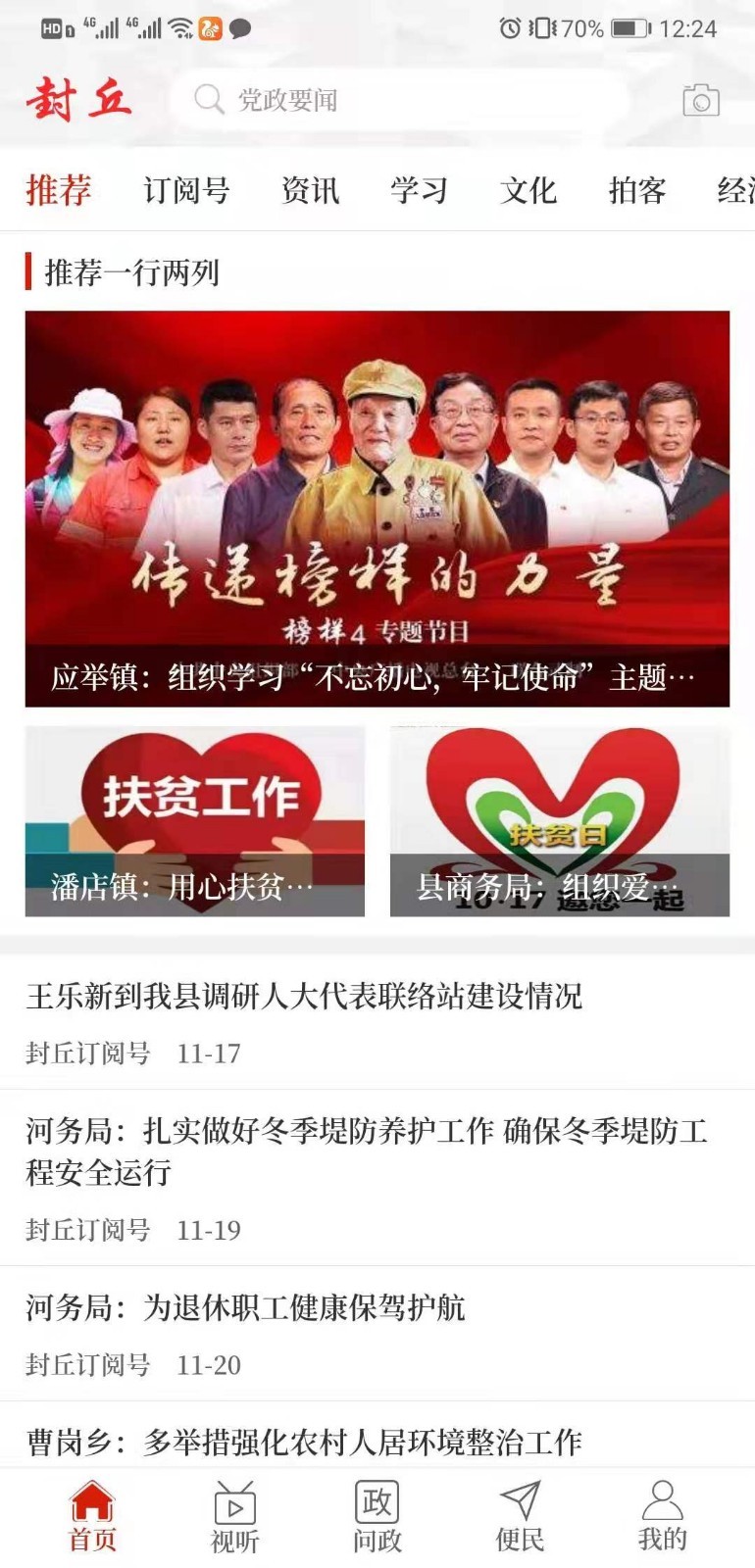Open the 资讯 news tab

[x=310, y=190]
